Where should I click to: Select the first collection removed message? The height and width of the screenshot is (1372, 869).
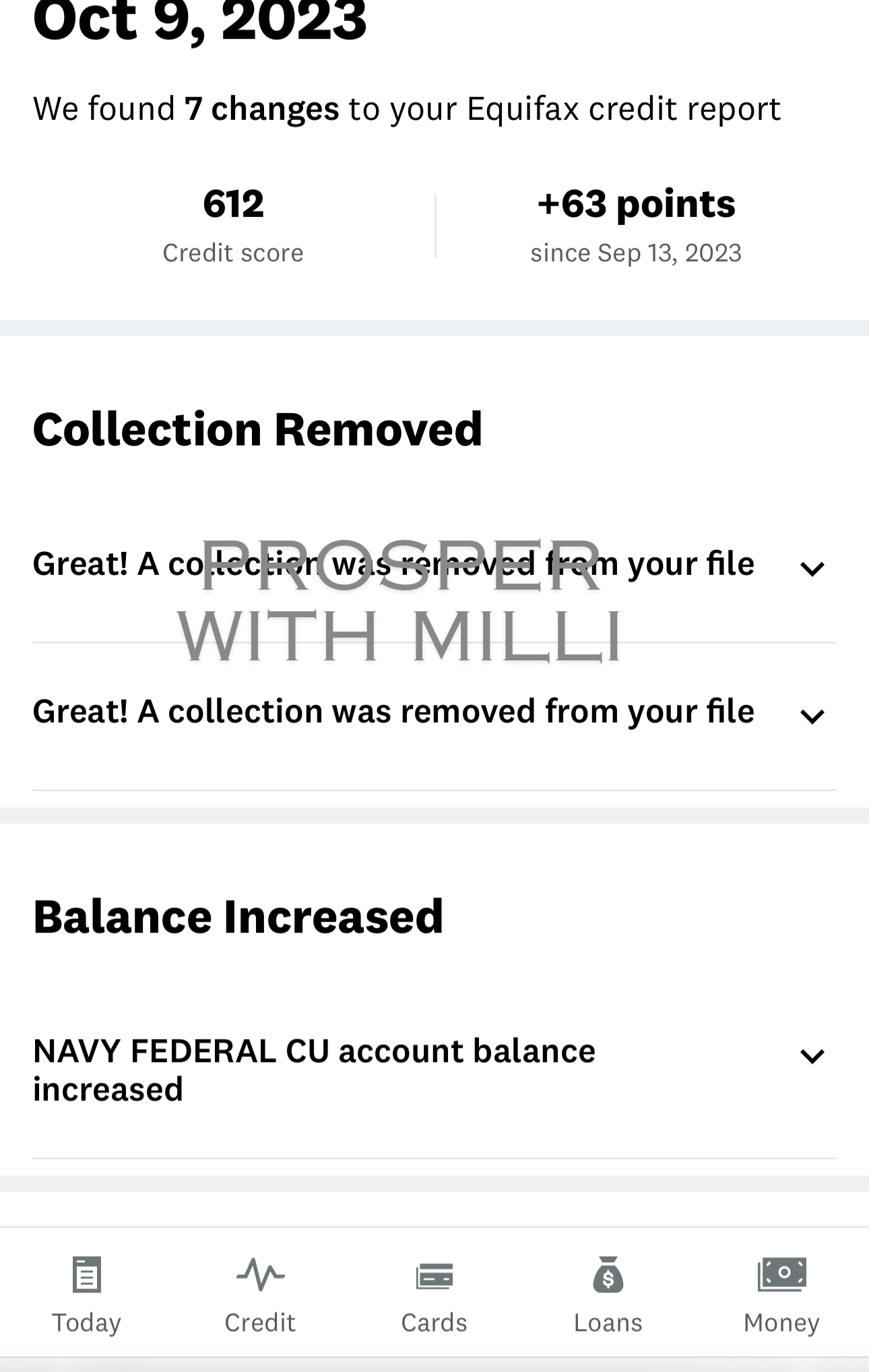[393, 565]
